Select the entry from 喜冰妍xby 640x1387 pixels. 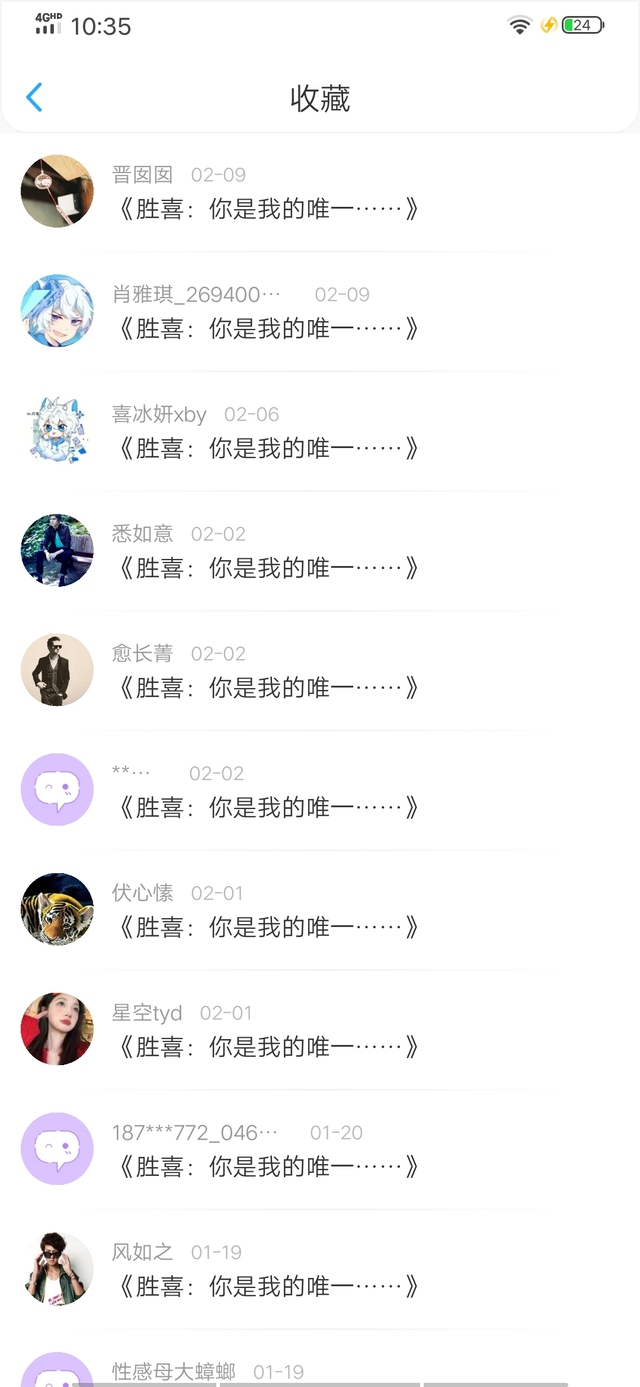pyautogui.click(x=267, y=448)
